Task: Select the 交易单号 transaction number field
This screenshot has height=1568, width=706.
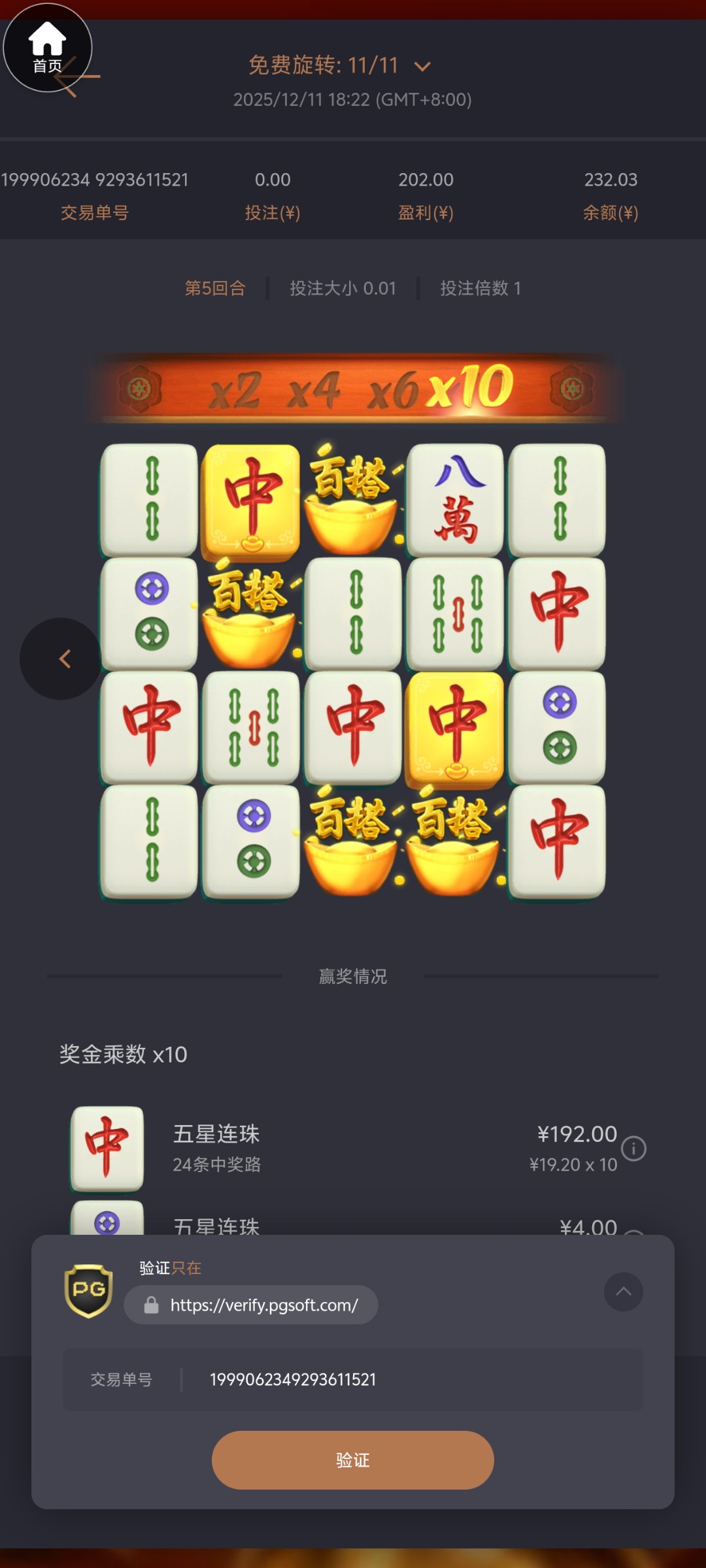Action: click(x=412, y=1380)
